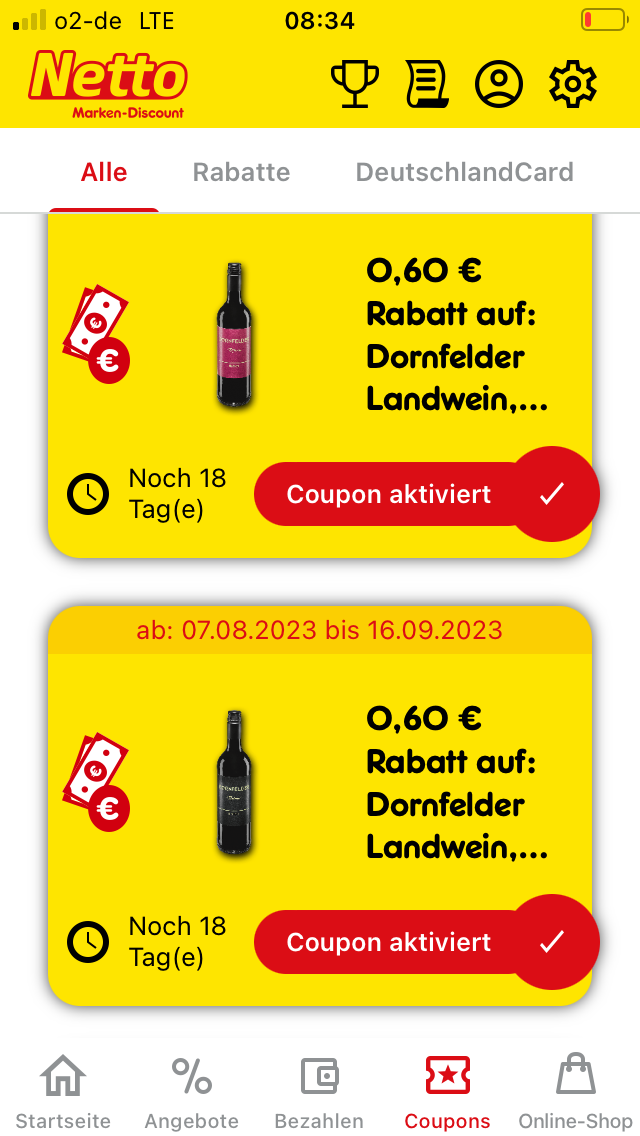
Task: Open the Angebote tab
Action: coord(192,1092)
